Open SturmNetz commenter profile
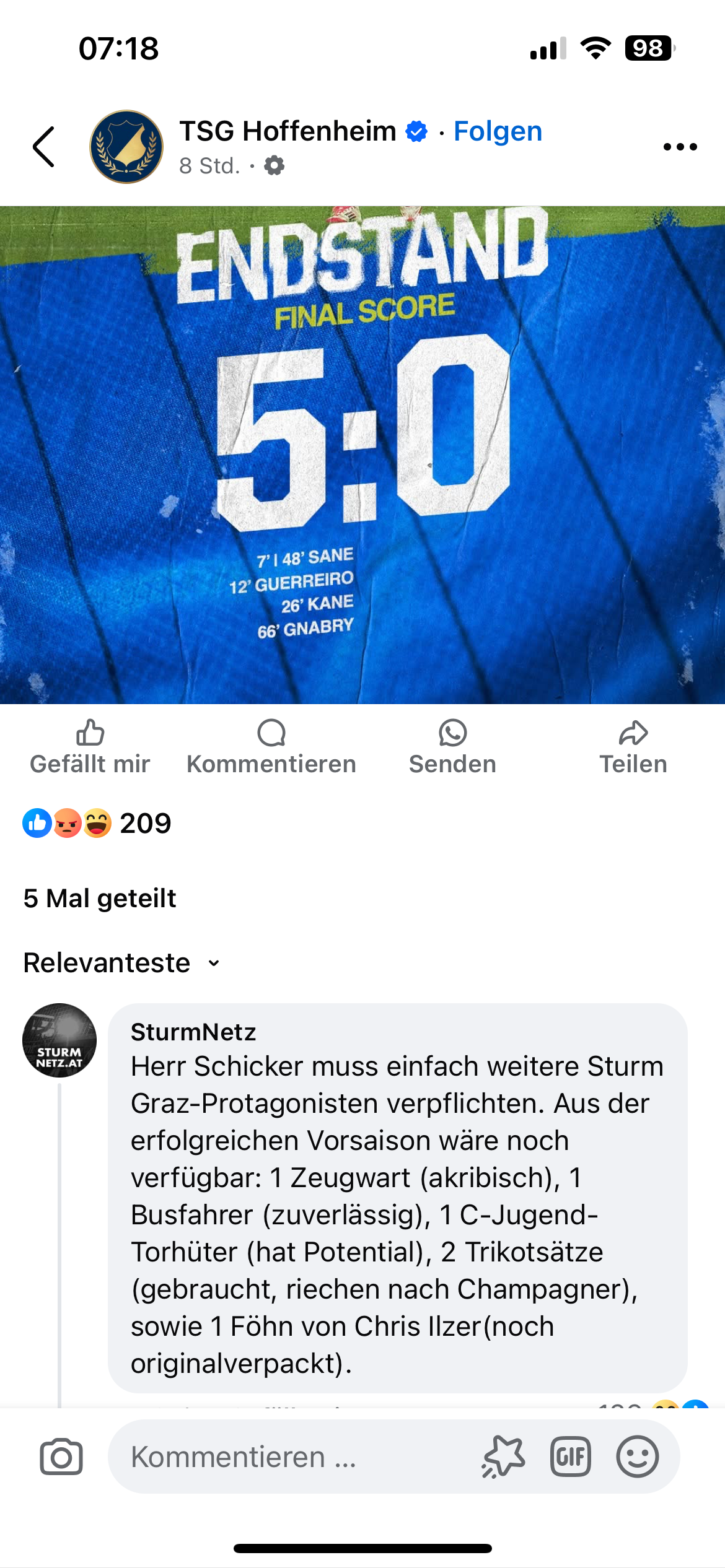Image resolution: width=725 pixels, height=1568 pixels. pyautogui.click(x=59, y=1040)
